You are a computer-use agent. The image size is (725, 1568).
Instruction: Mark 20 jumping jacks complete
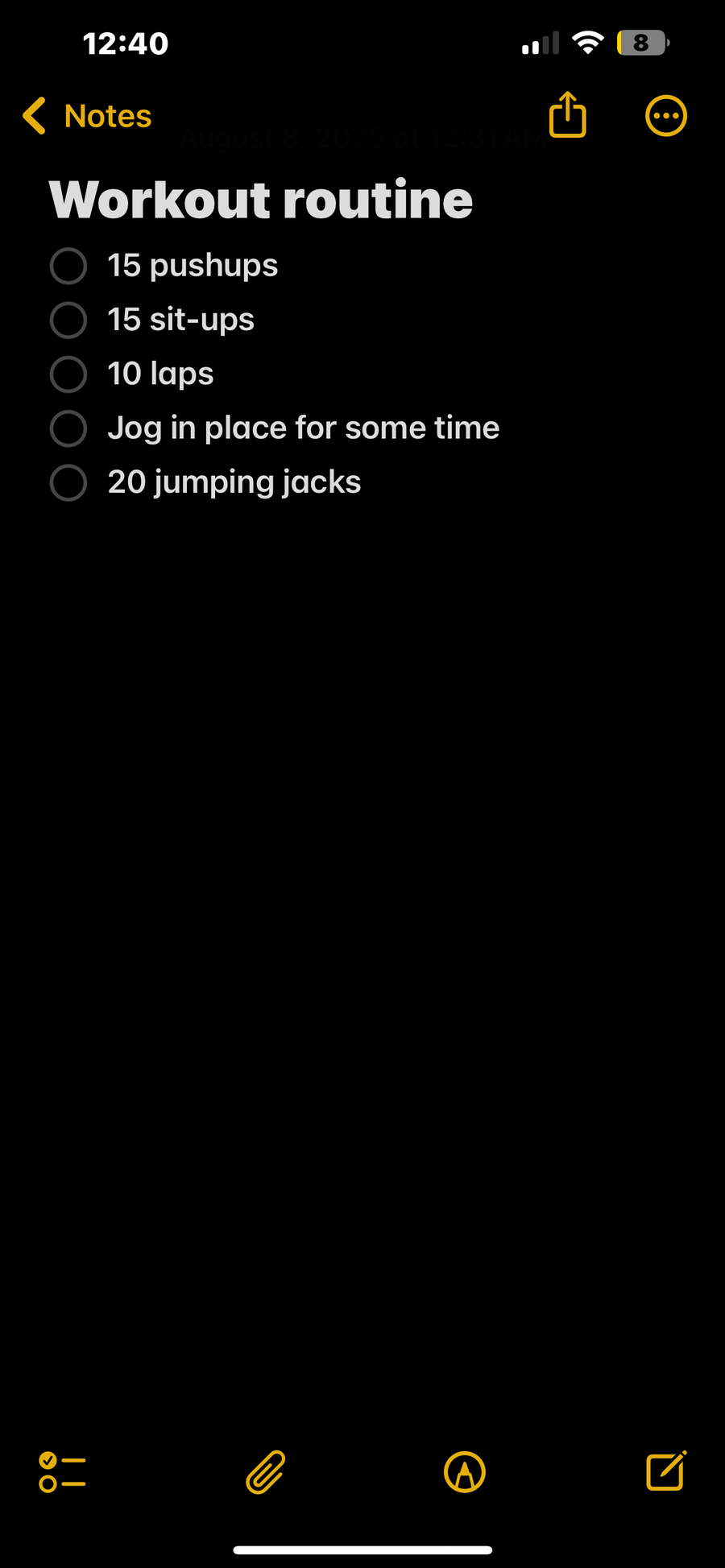point(68,482)
